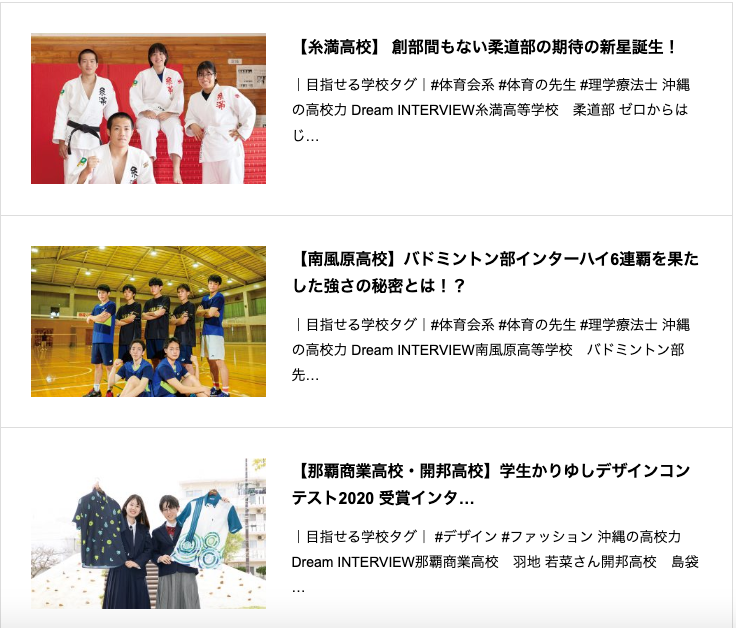The width and height of the screenshot is (736, 628).
Task: Tap the judo team photo thumbnail
Action: click(x=148, y=108)
